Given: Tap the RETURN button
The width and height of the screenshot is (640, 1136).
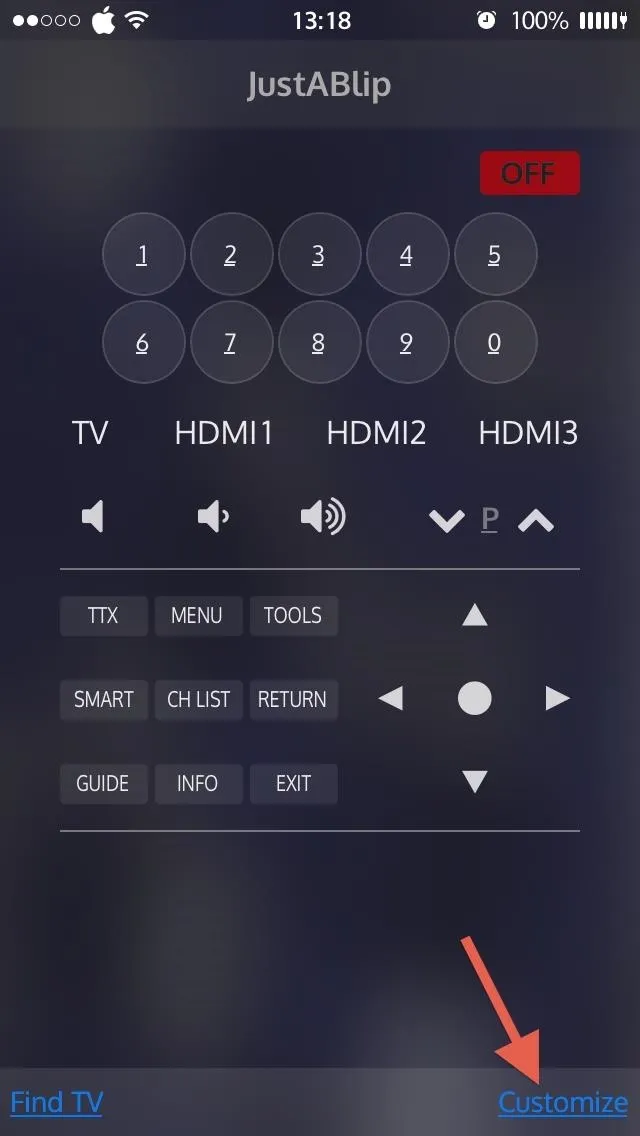Looking at the screenshot, I should click(x=294, y=700).
